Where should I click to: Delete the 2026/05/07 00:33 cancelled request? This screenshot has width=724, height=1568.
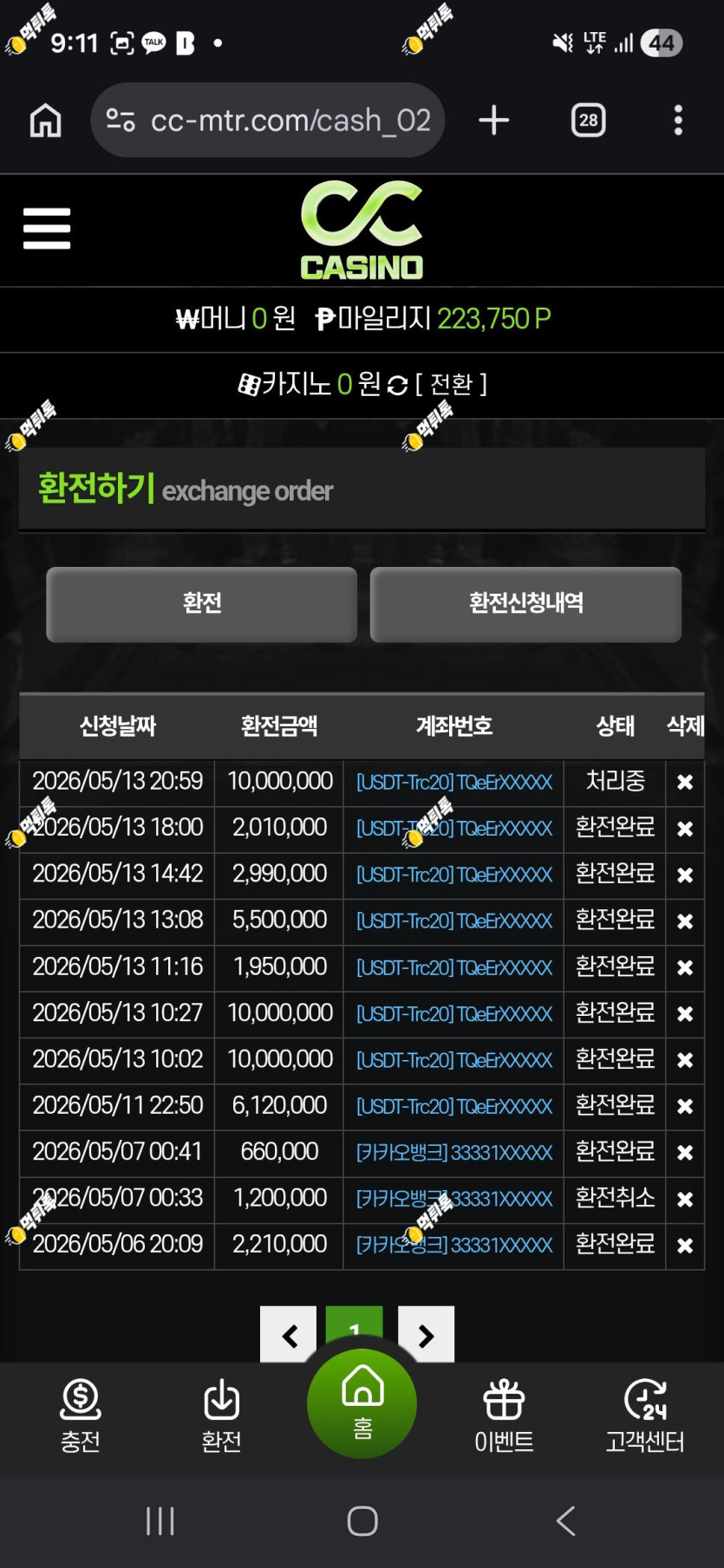685,1199
